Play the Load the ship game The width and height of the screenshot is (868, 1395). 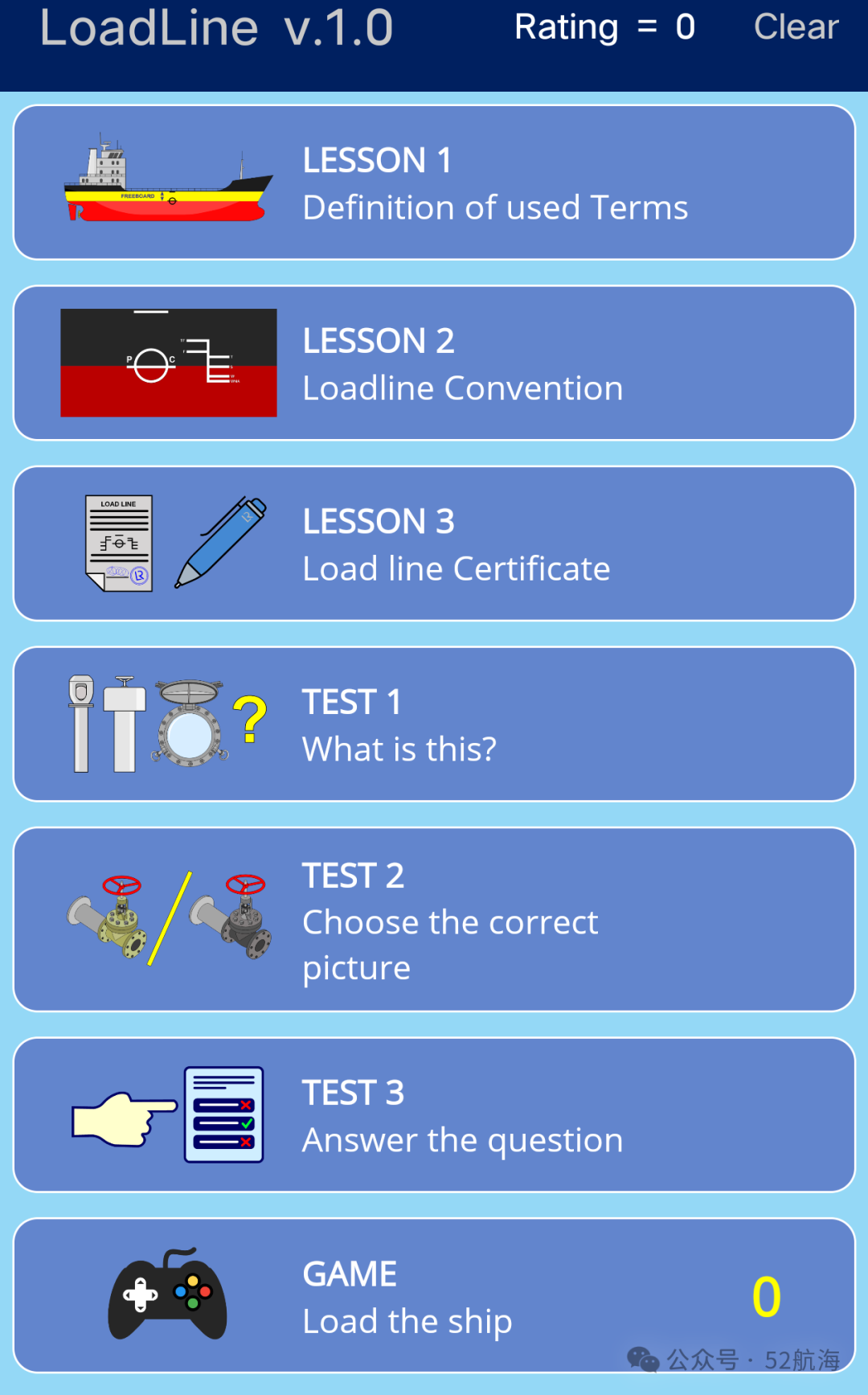click(434, 1295)
